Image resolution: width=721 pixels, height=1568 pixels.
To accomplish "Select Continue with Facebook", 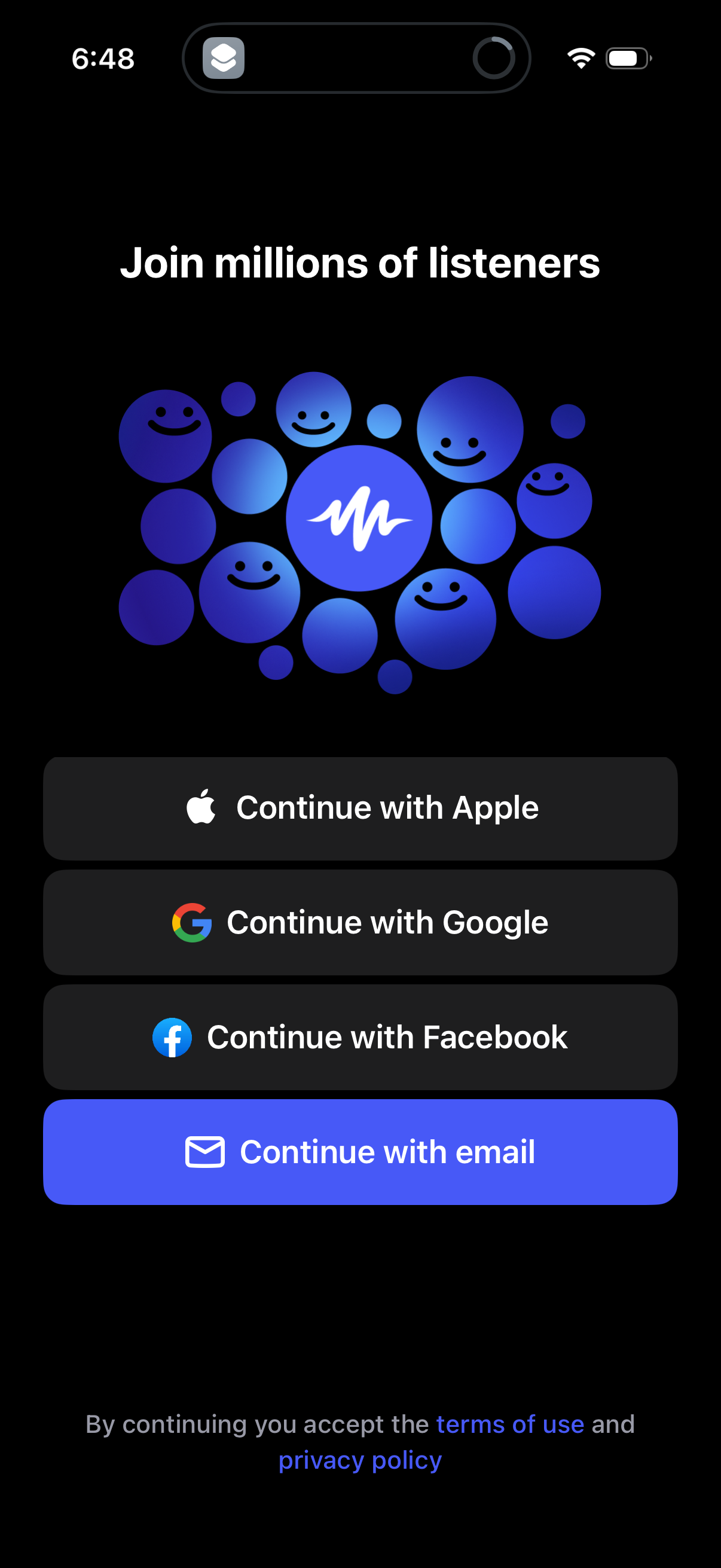I will [360, 1036].
